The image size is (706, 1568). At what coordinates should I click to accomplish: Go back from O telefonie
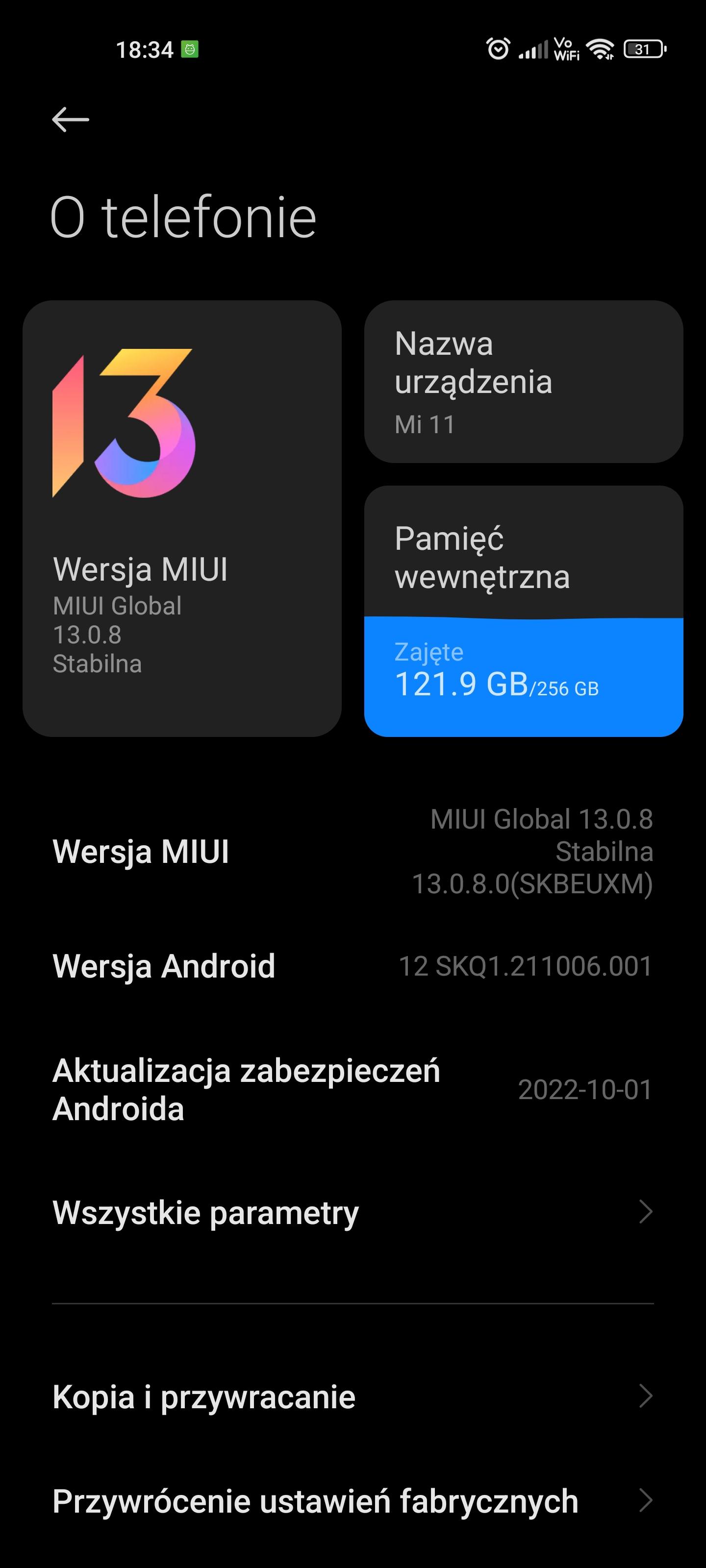pos(71,119)
